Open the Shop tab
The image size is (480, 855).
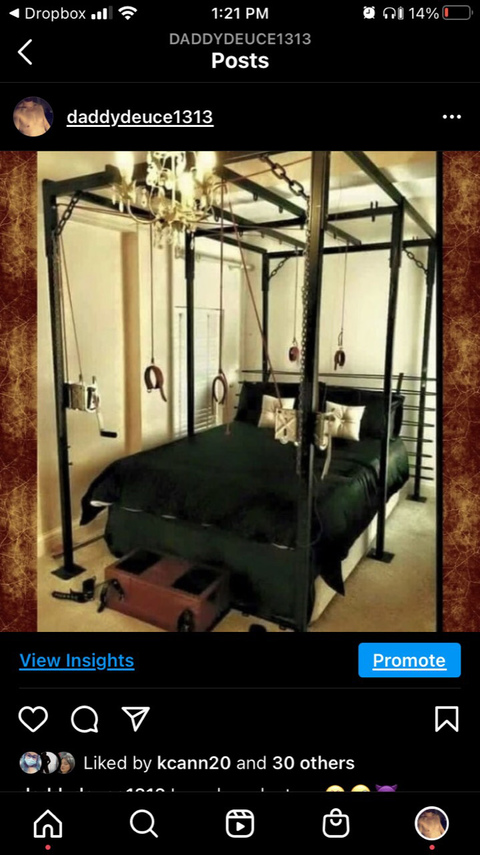(x=336, y=823)
